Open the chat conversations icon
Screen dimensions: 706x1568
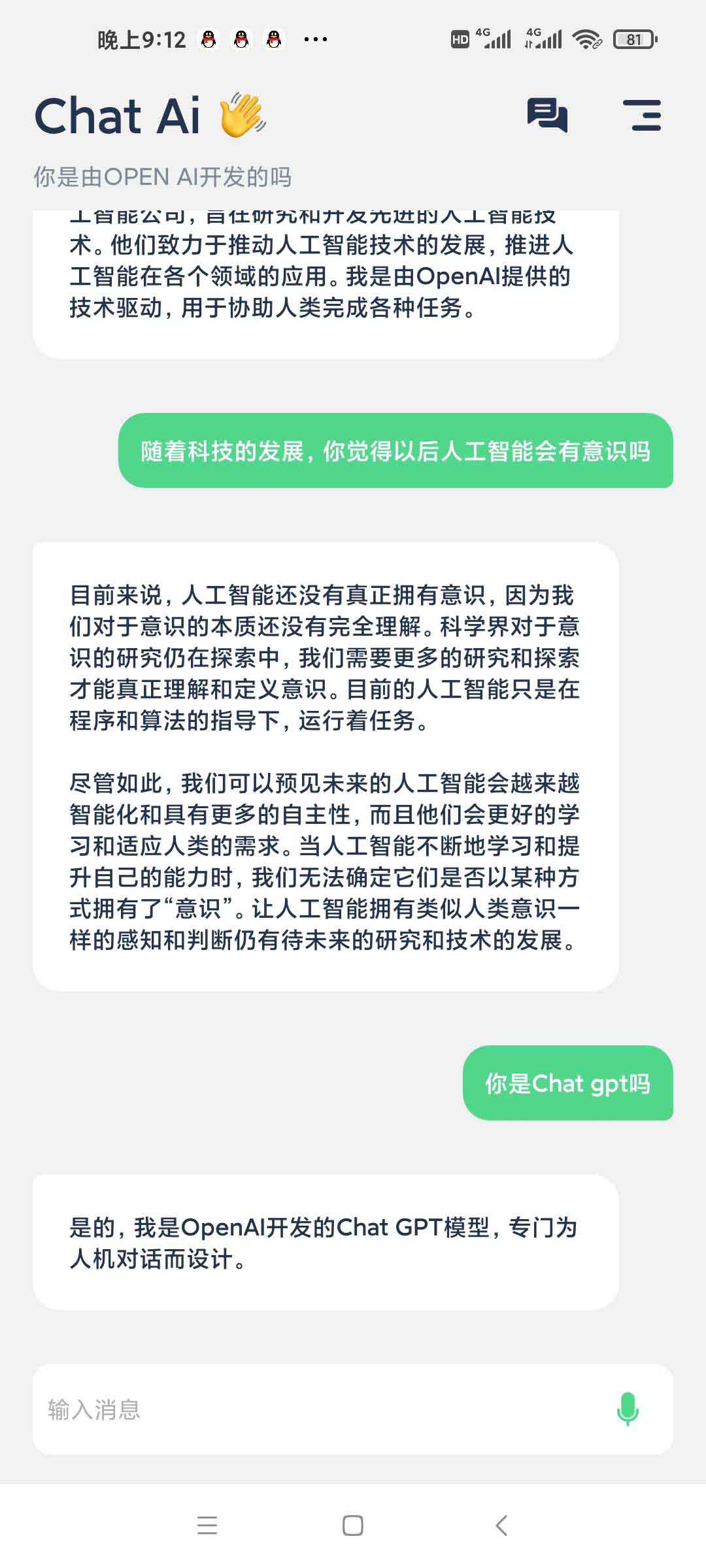tap(547, 116)
